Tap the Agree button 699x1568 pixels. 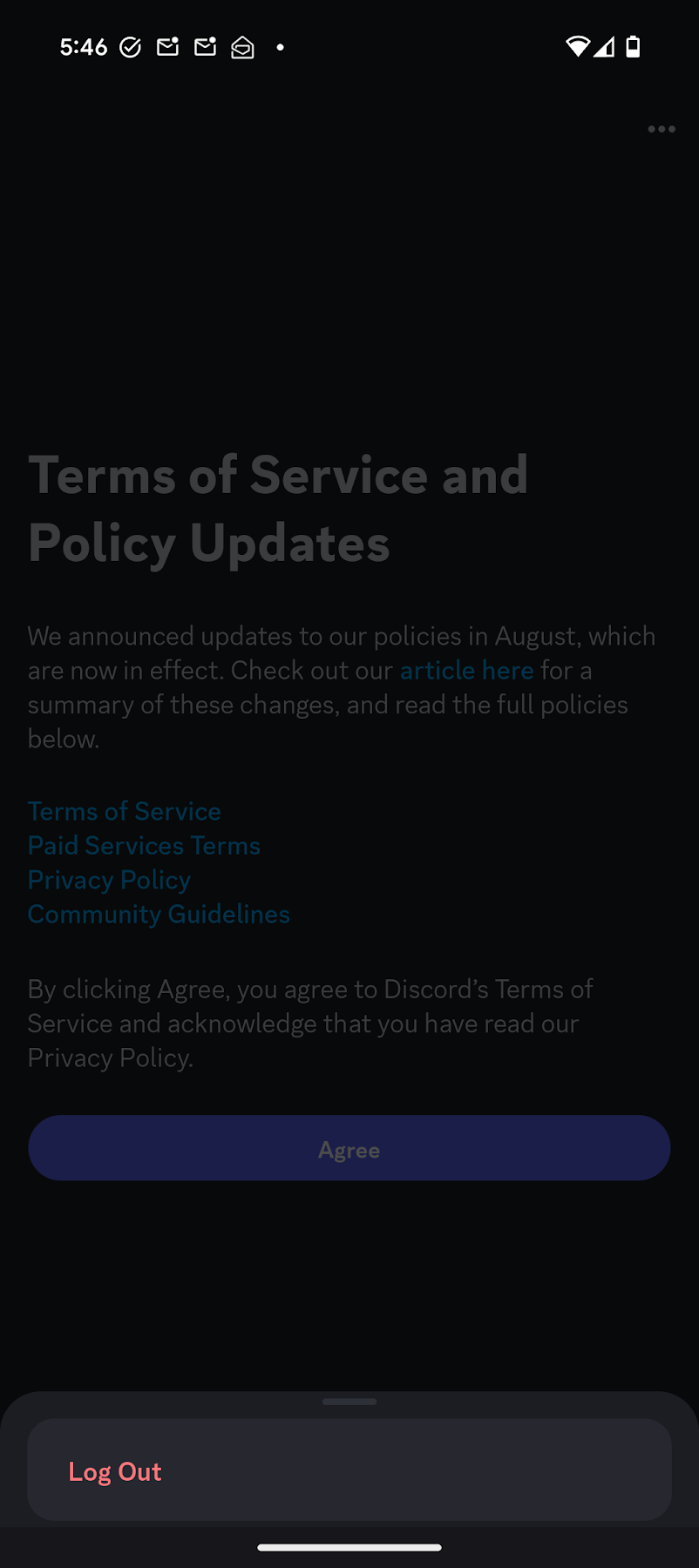[349, 1148]
